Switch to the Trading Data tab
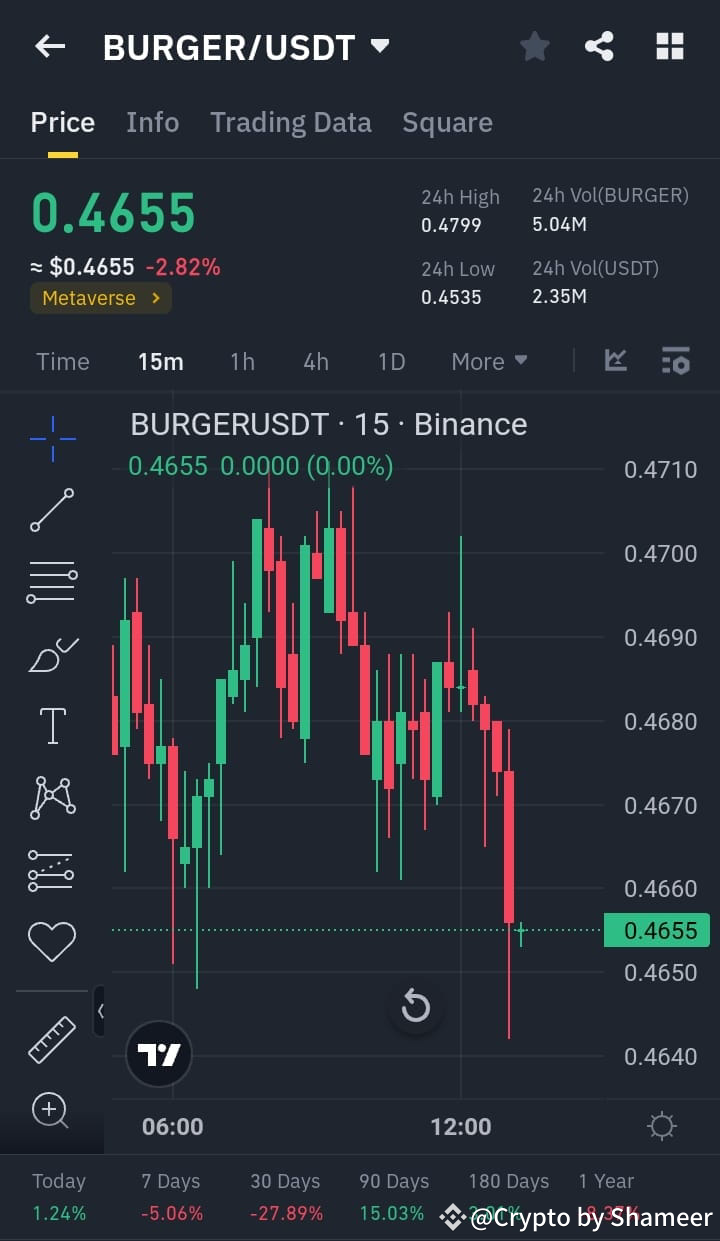 [x=291, y=121]
